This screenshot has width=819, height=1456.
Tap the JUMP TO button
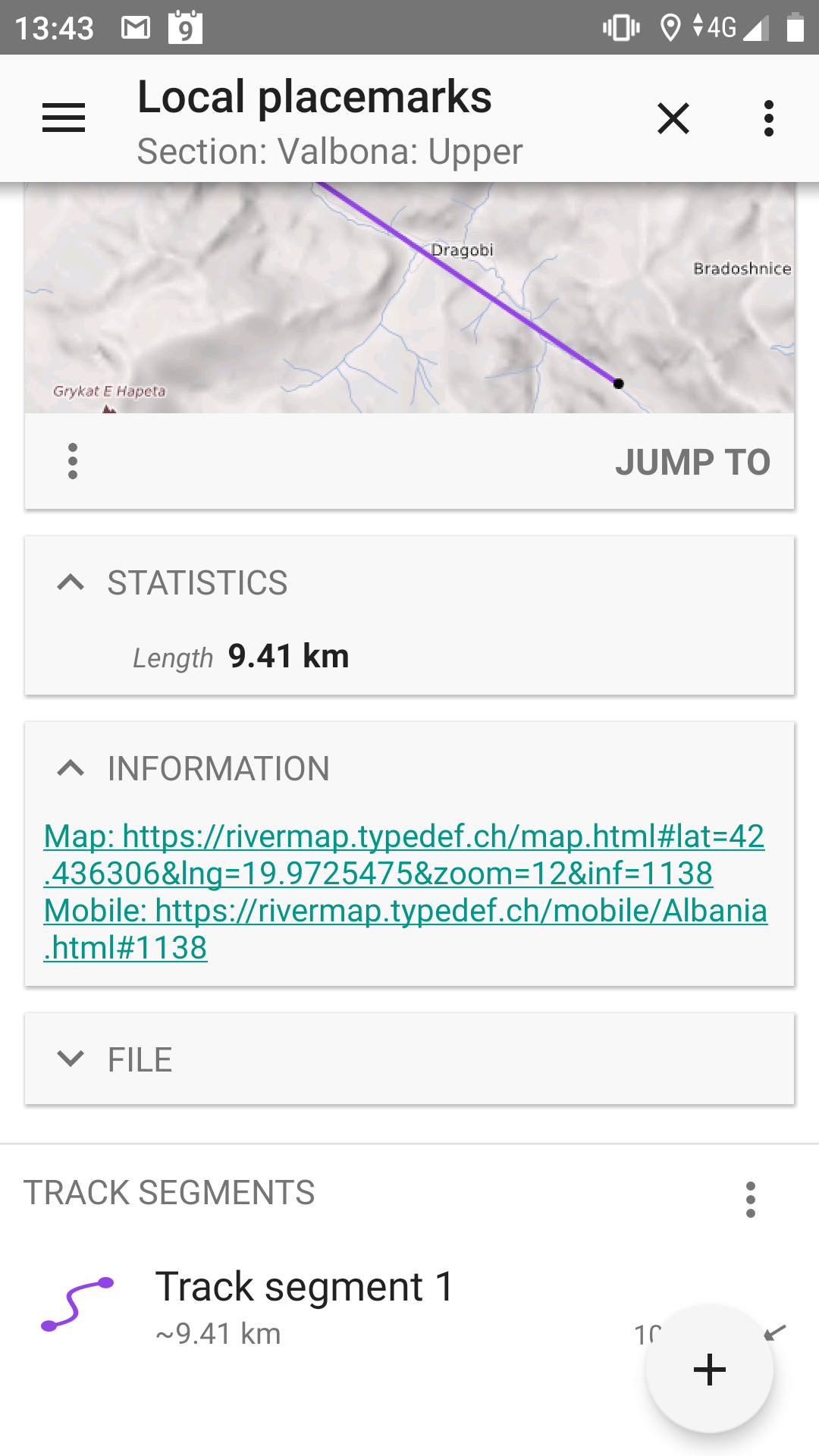point(692,462)
